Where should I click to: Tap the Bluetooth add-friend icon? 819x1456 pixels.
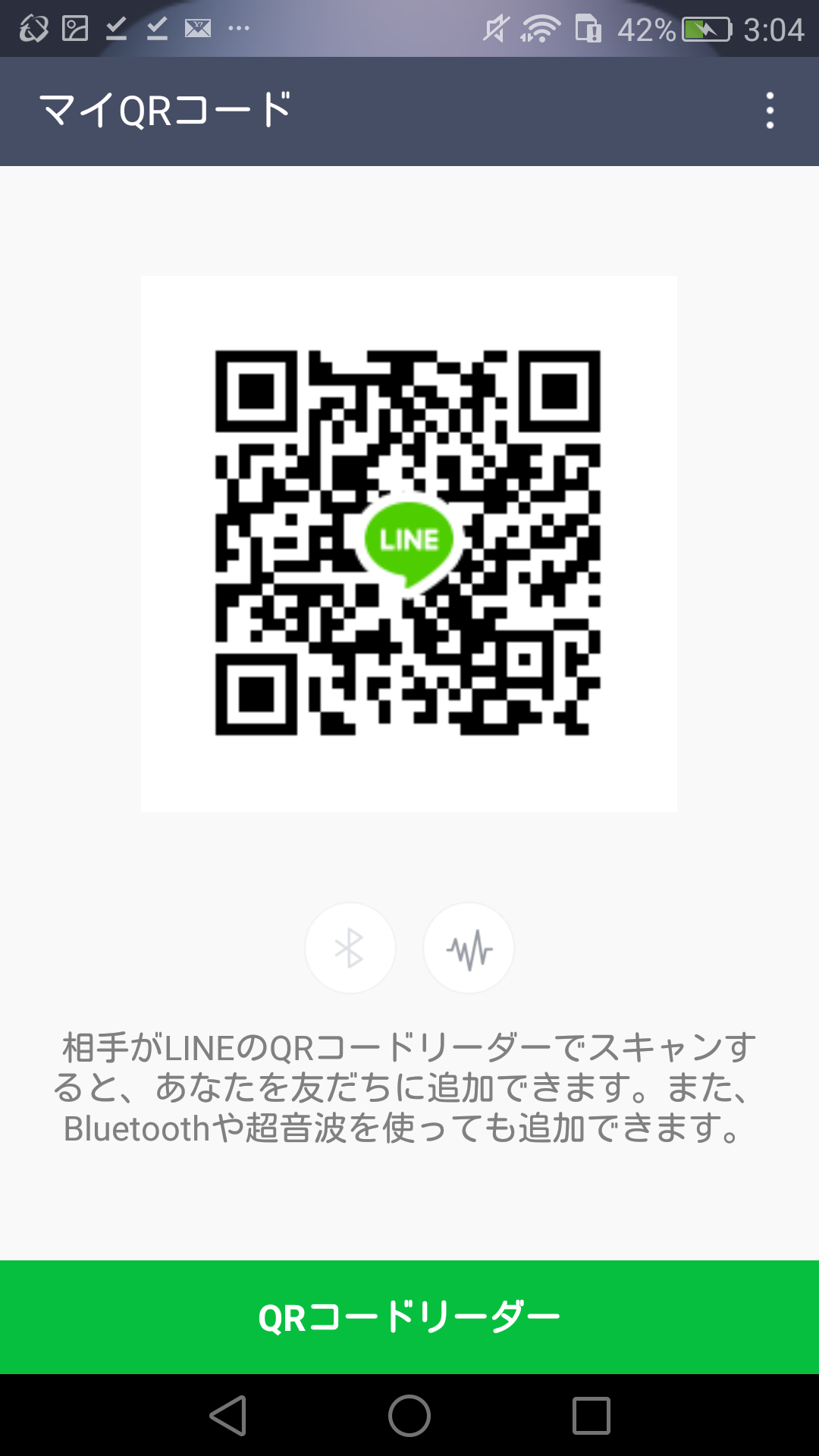(x=350, y=948)
